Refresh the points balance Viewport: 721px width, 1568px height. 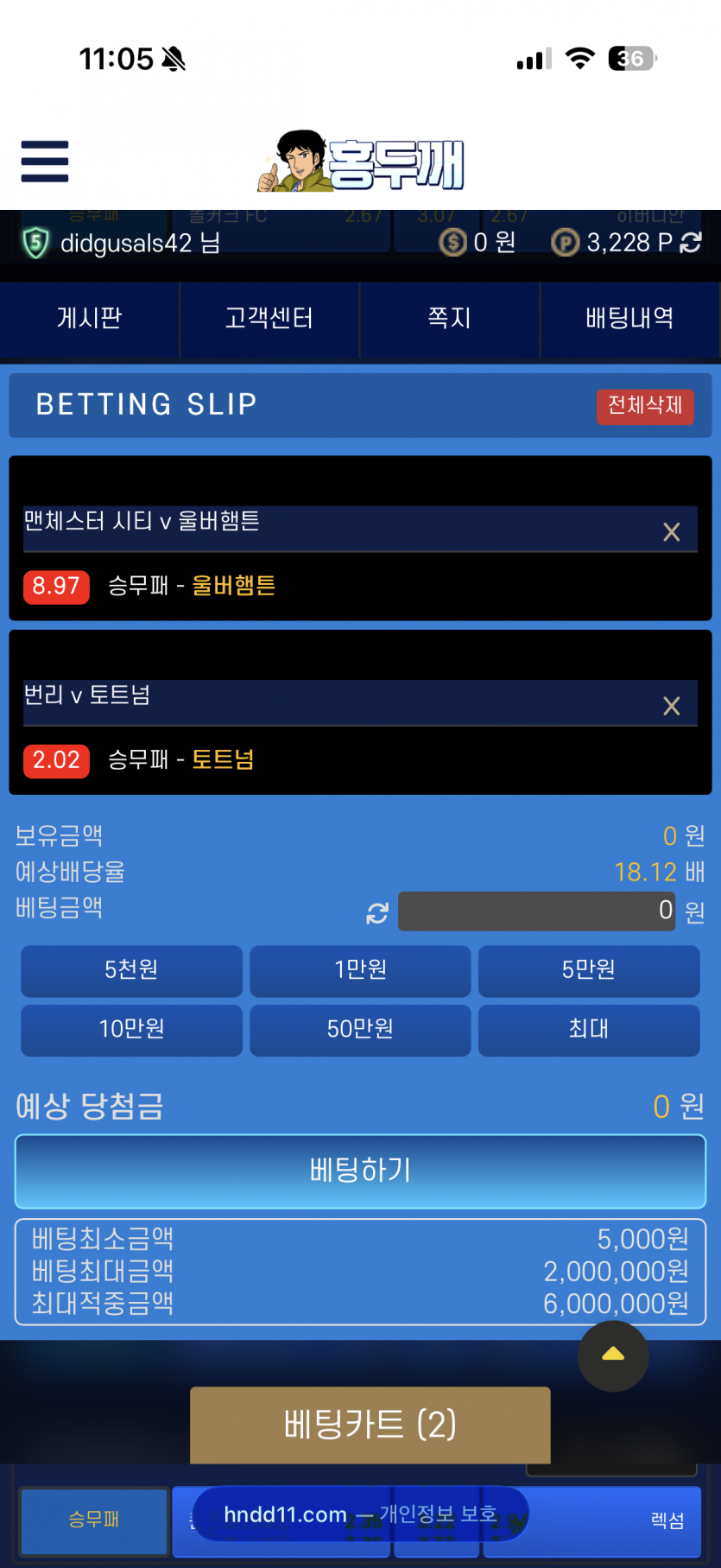pos(691,243)
